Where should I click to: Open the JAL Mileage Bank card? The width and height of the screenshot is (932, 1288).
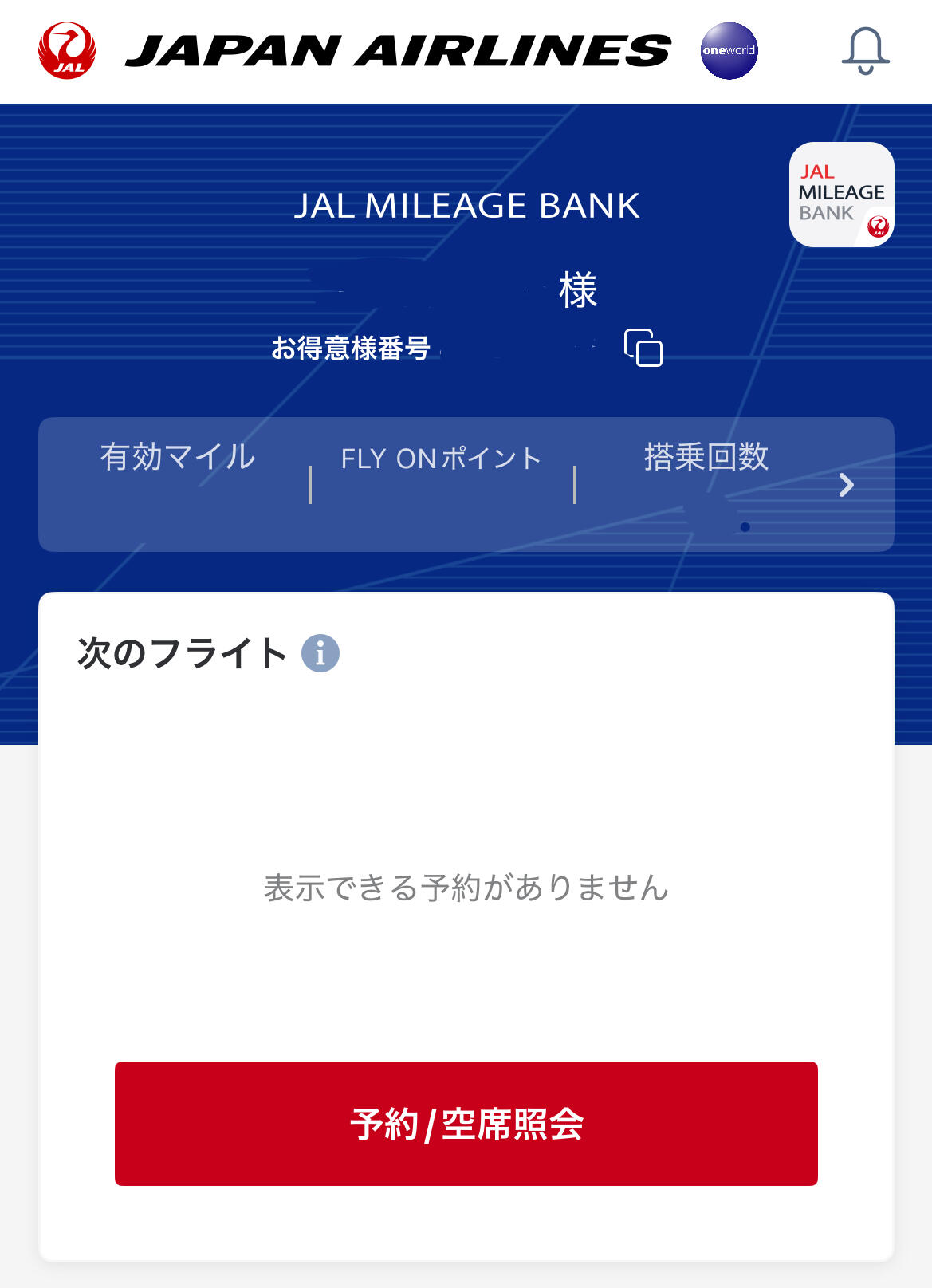[x=841, y=195]
